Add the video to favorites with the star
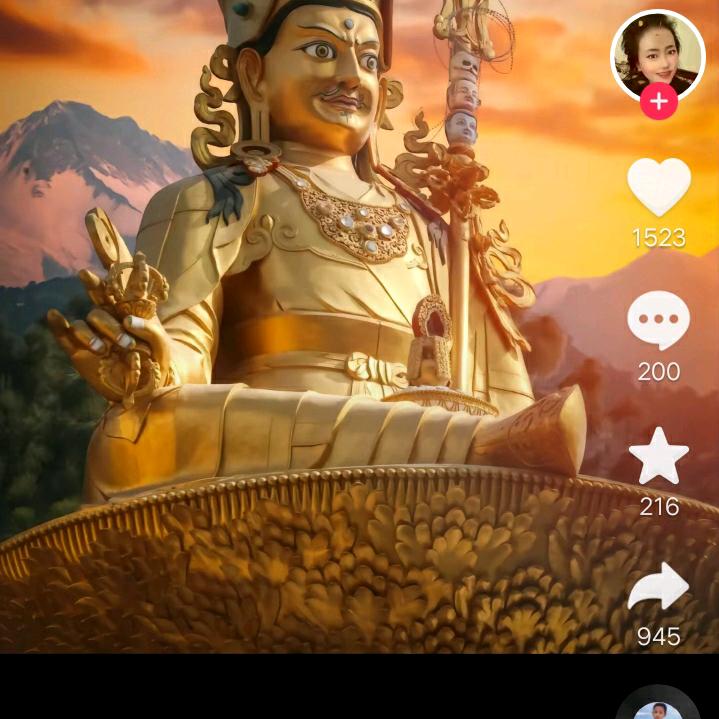The height and width of the screenshot is (719, 719). 659,456
